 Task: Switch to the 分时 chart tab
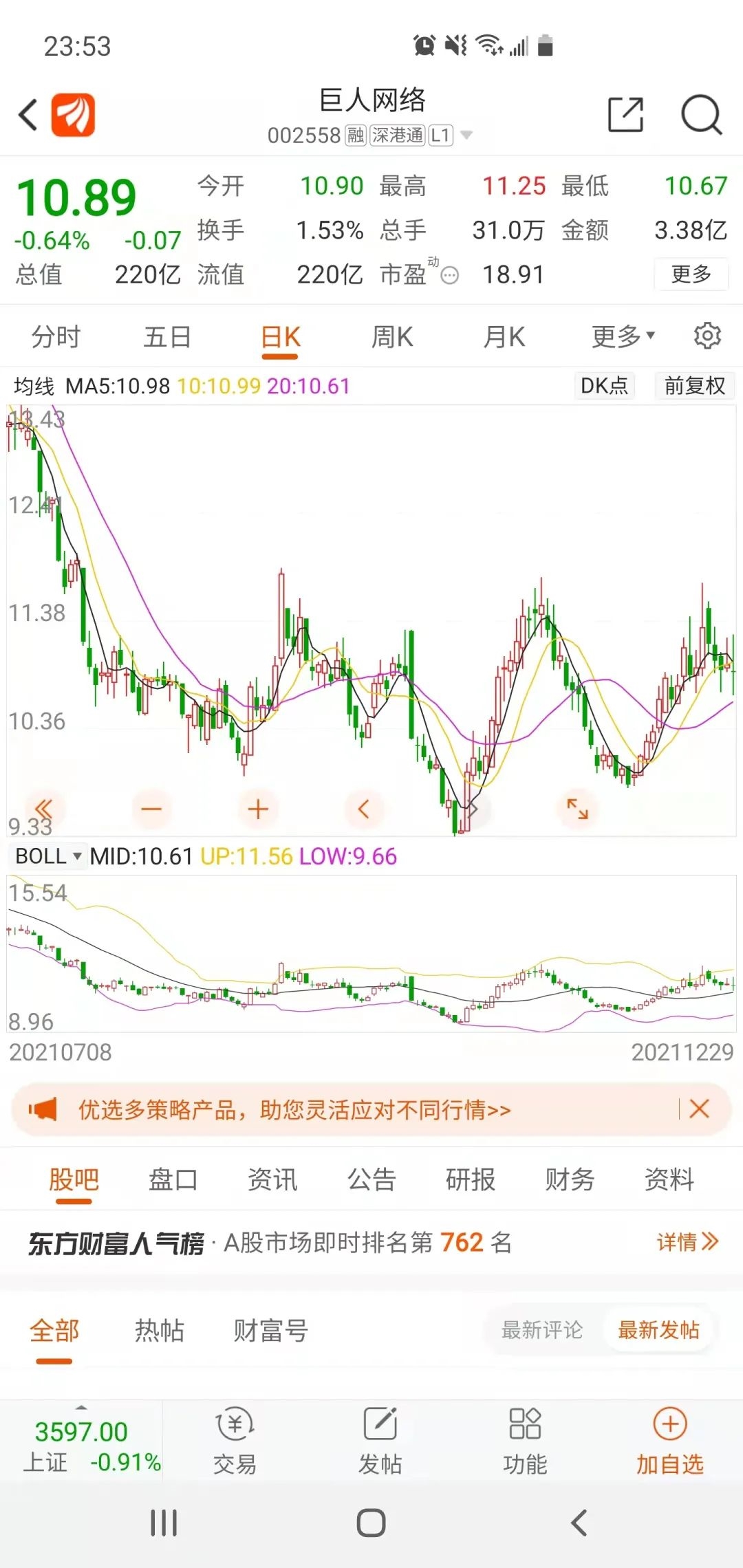pyautogui.click(x=56, y=338)
